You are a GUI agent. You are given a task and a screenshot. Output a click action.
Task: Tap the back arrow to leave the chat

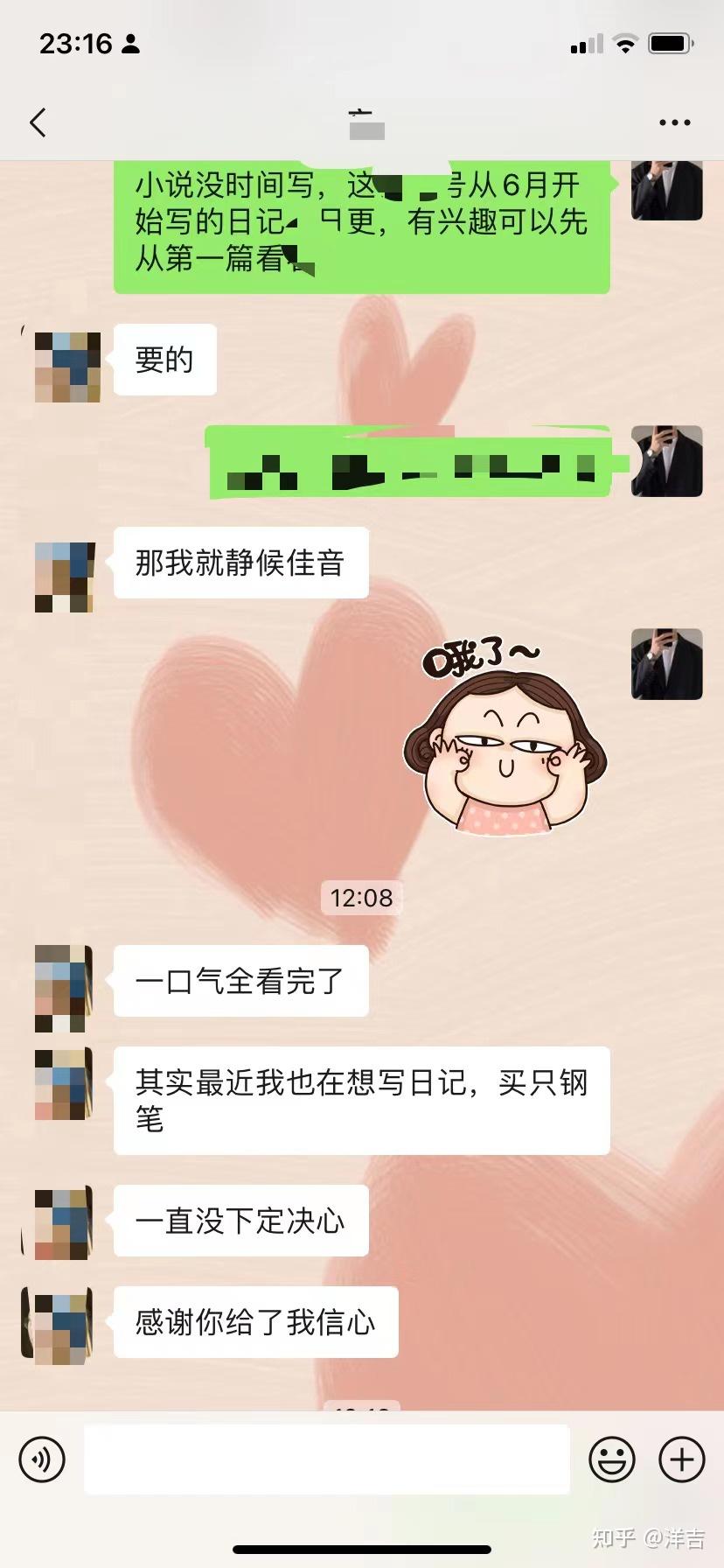click(38, 122)
